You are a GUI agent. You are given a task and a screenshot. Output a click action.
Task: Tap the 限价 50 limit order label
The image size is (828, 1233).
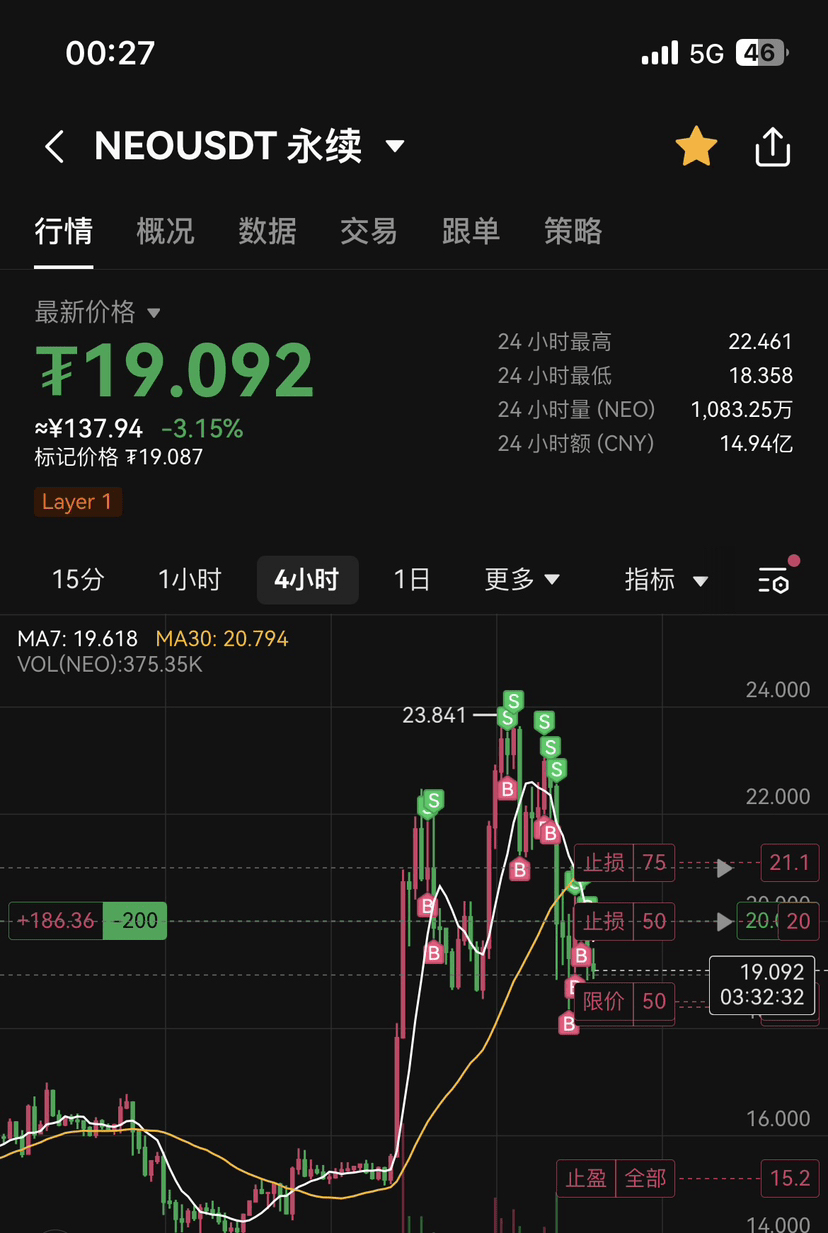[x=625, y=1001]
